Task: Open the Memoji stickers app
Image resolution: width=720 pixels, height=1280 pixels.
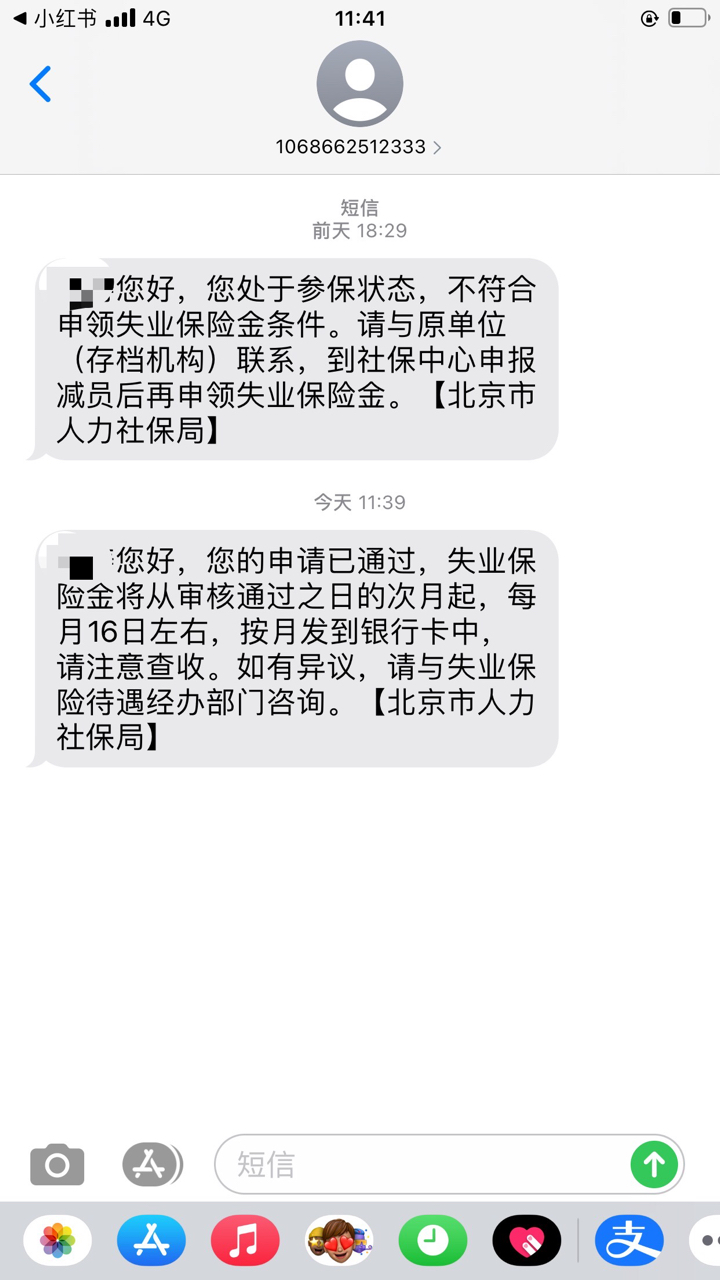Action: tap(339, 1241)
